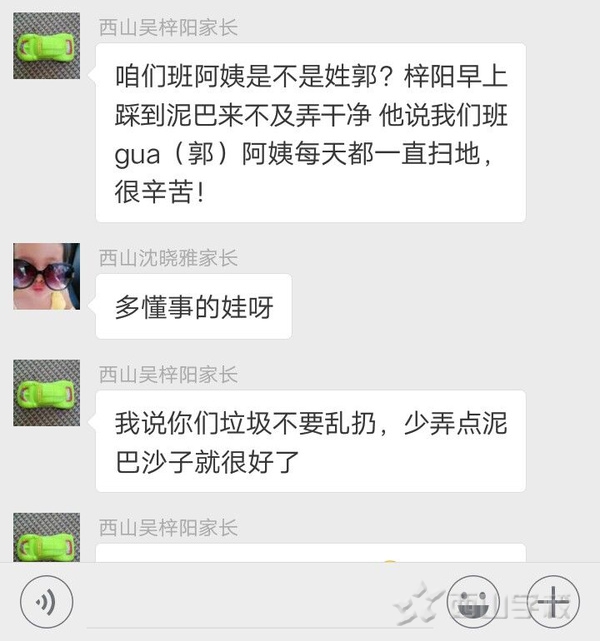Switch to voice message input

point(46,602)
